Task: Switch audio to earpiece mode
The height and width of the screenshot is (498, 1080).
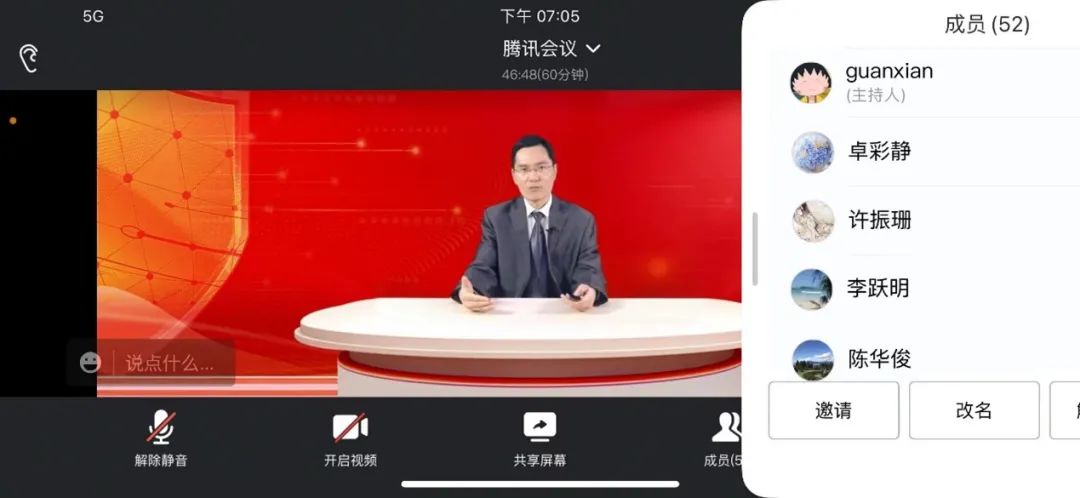Action: click(29, 58)
